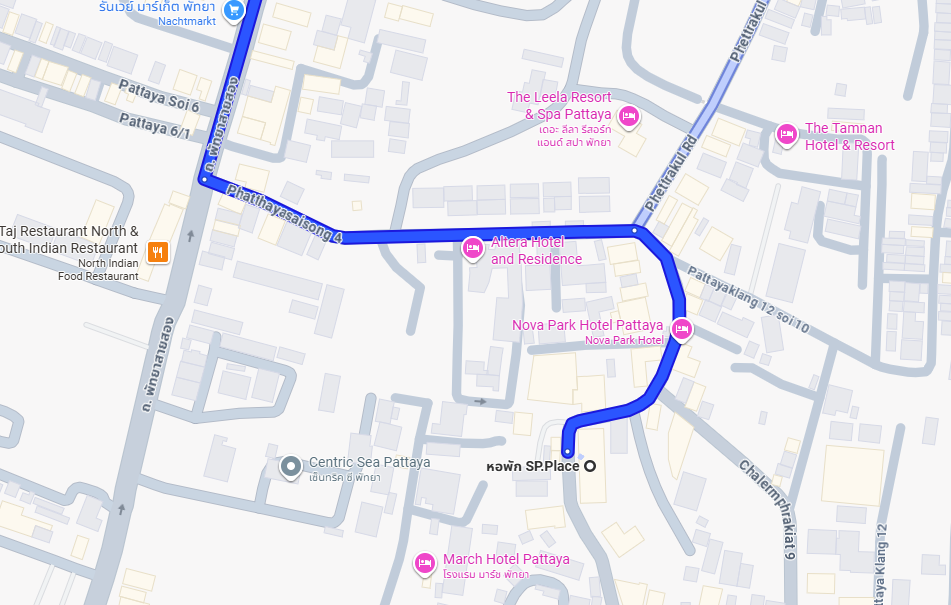Open The Leela Resort & Spa Pattaya pin
951x605 pixels.
click(x=628, y=117)
